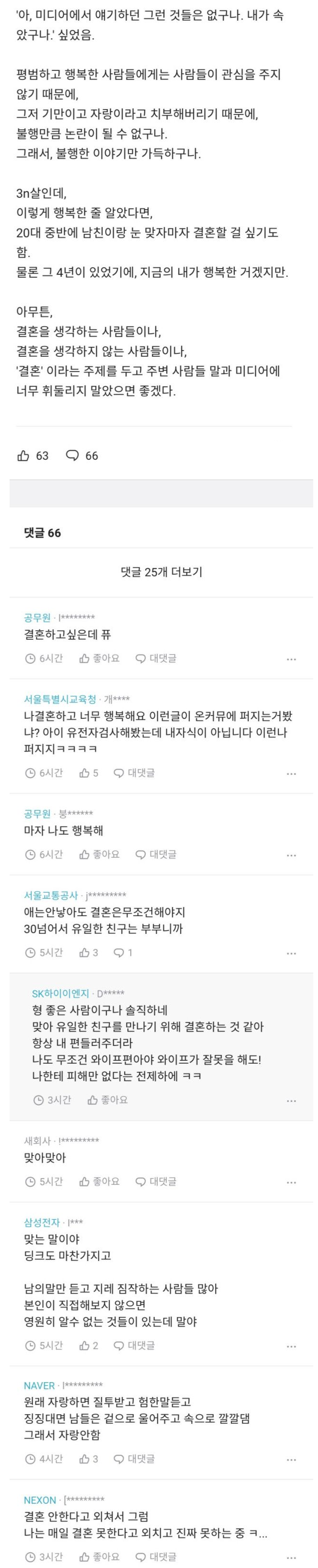The image size is (318, 1568).
Task: Like the 마자 나도 행복해 comment
Action: [99, 854]
